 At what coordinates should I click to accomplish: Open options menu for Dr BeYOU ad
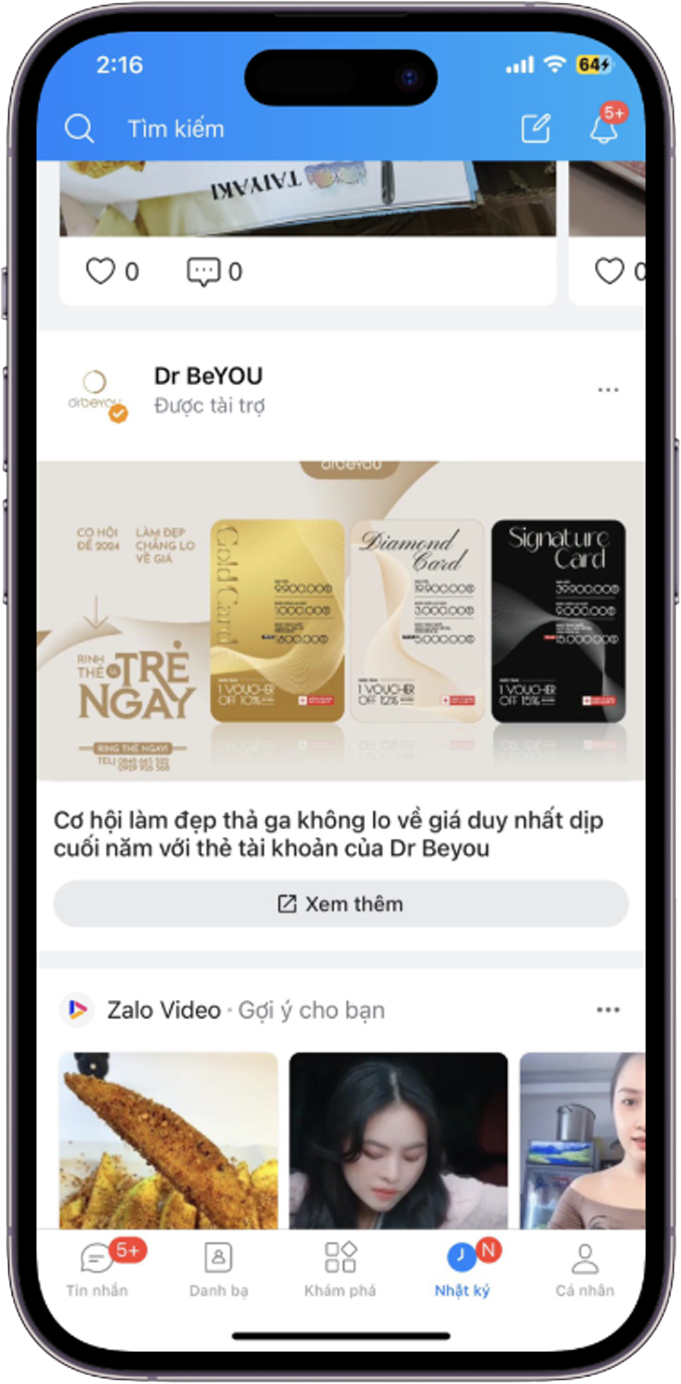608,390
